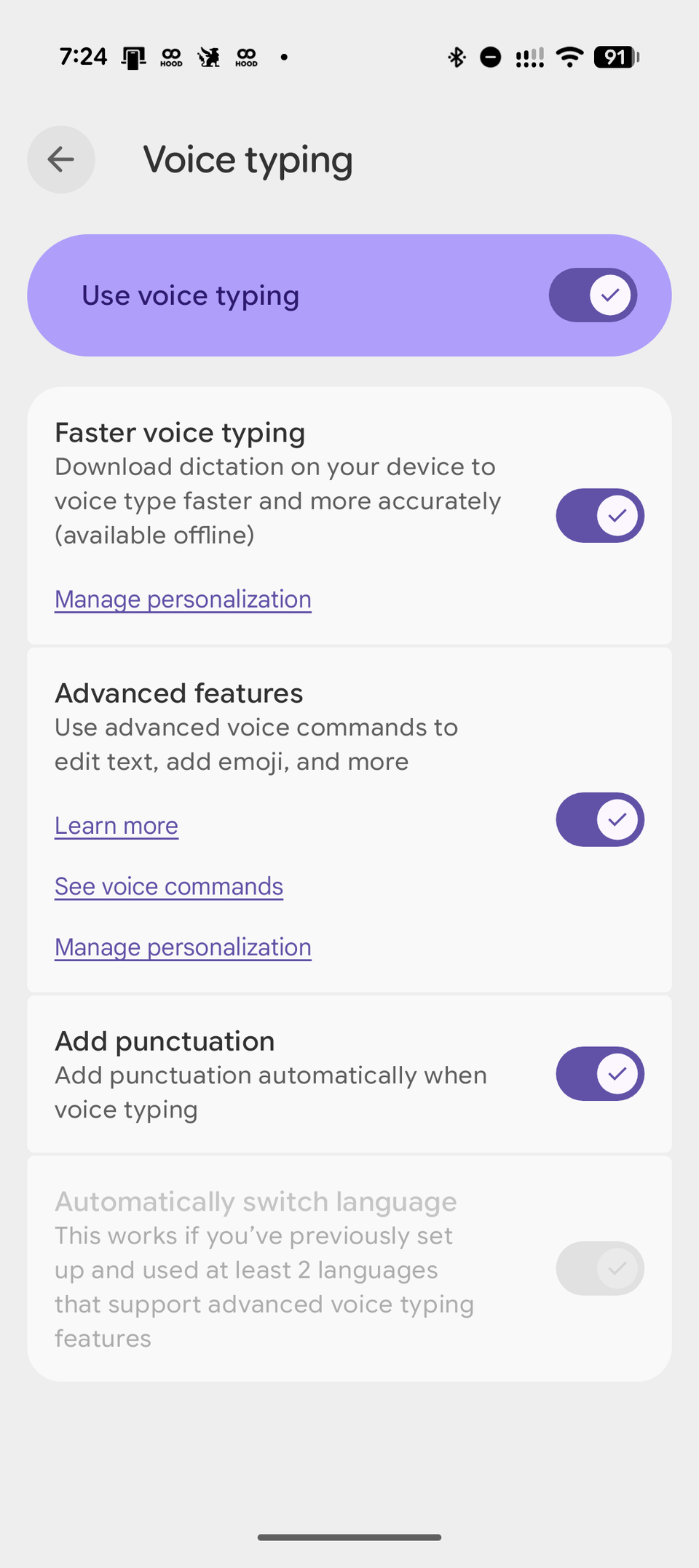Screen dimensions: 699x1568
Task: Tap the Bluetooth status bar icon
Action: tap(457, 57)
